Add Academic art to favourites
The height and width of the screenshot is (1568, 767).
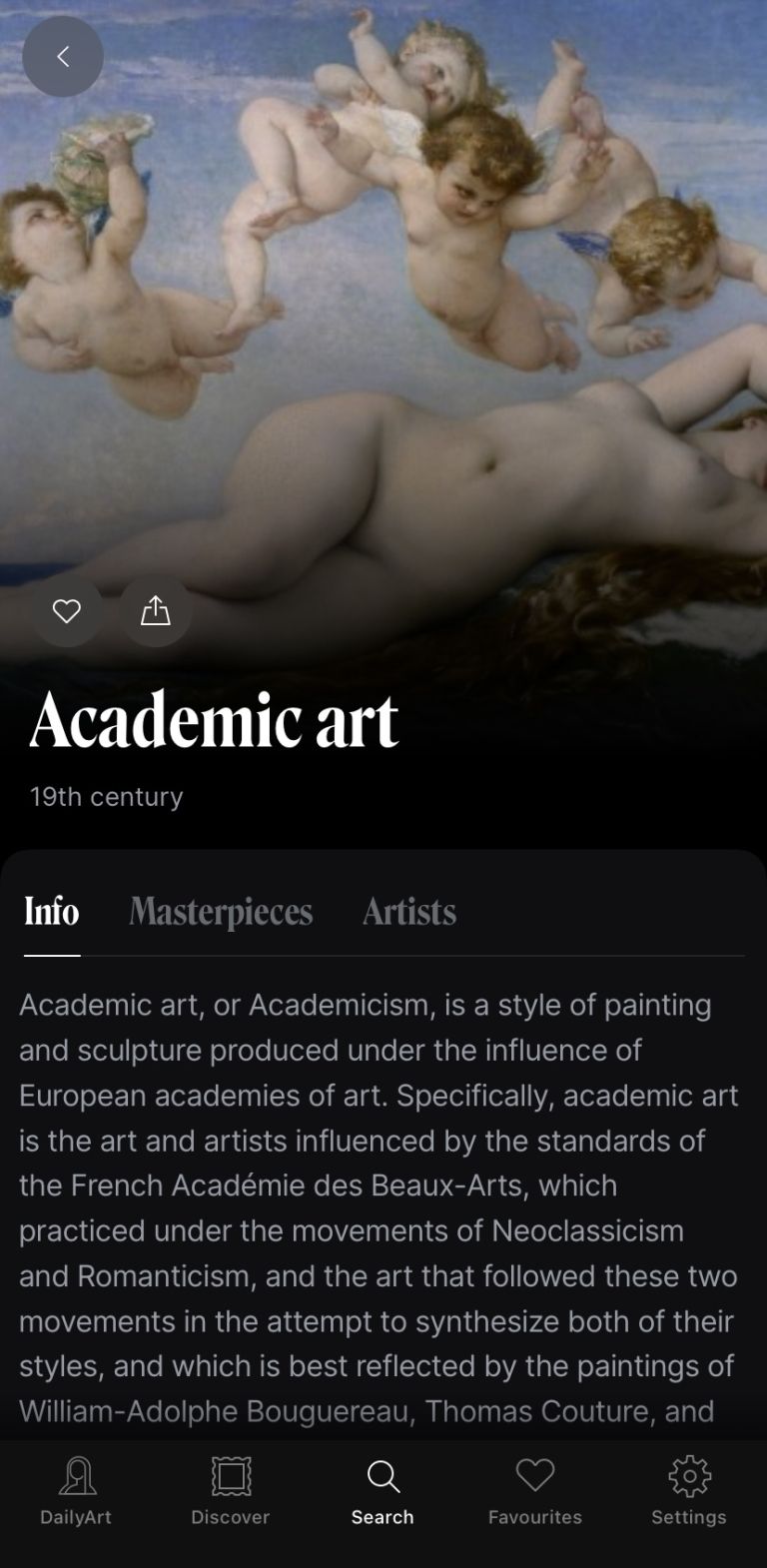pos(67,610)
